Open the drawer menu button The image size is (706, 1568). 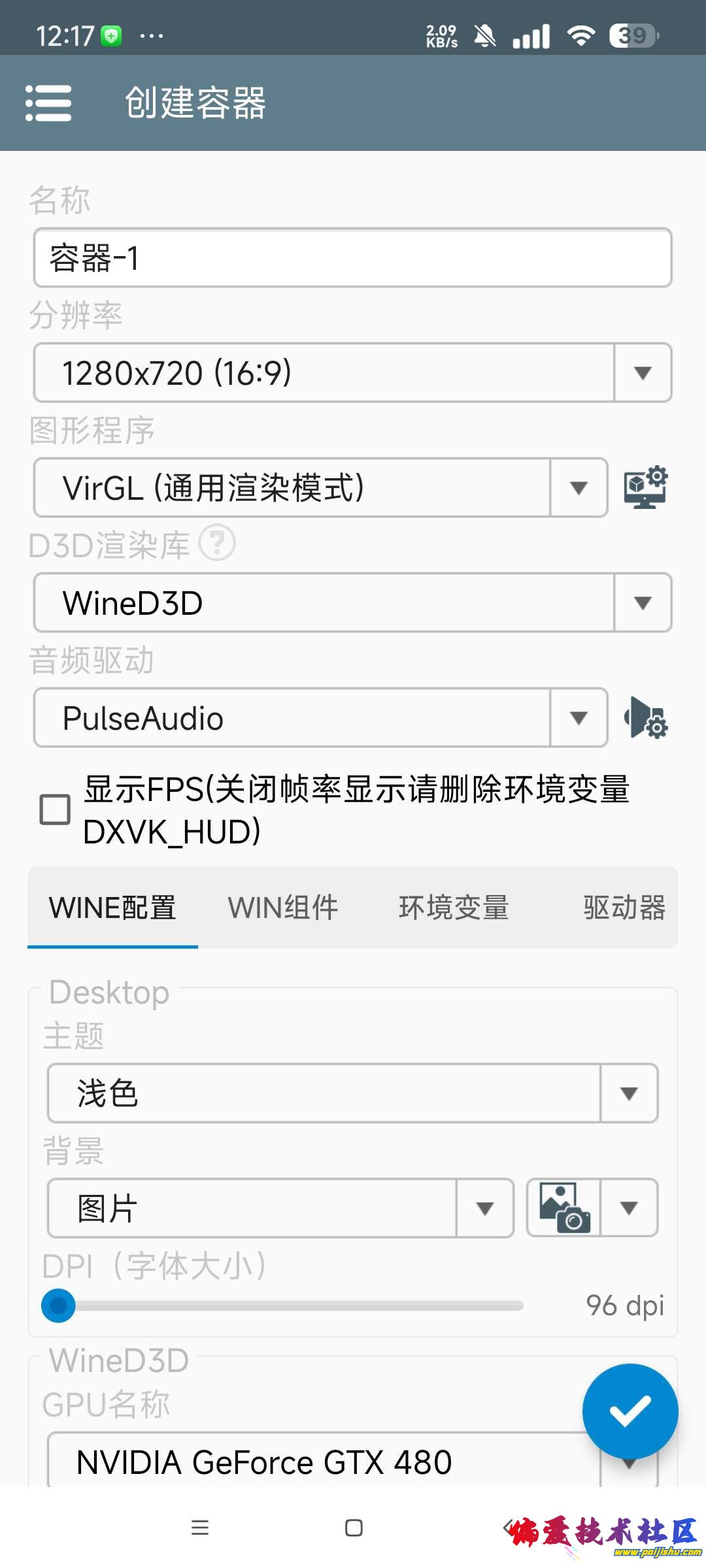(48, 103)
